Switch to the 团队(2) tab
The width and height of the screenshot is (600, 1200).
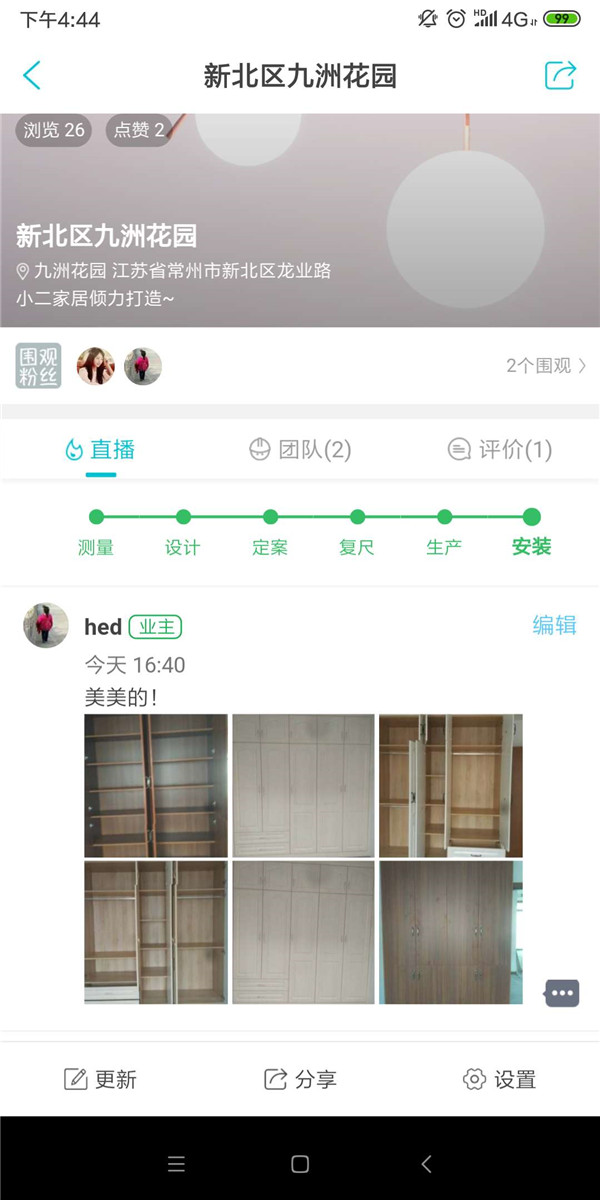300,450
